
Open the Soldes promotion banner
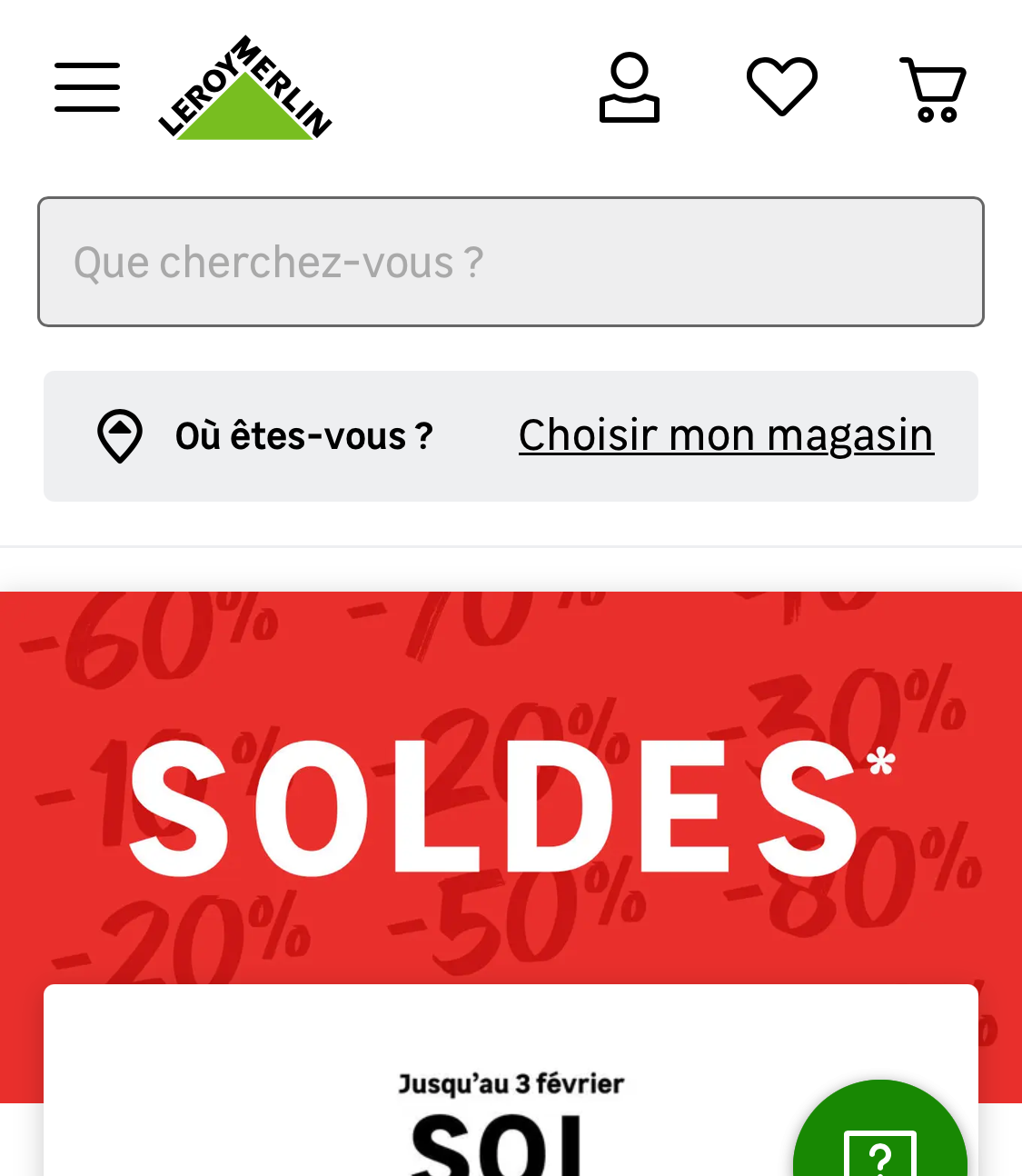click(511, 800)
